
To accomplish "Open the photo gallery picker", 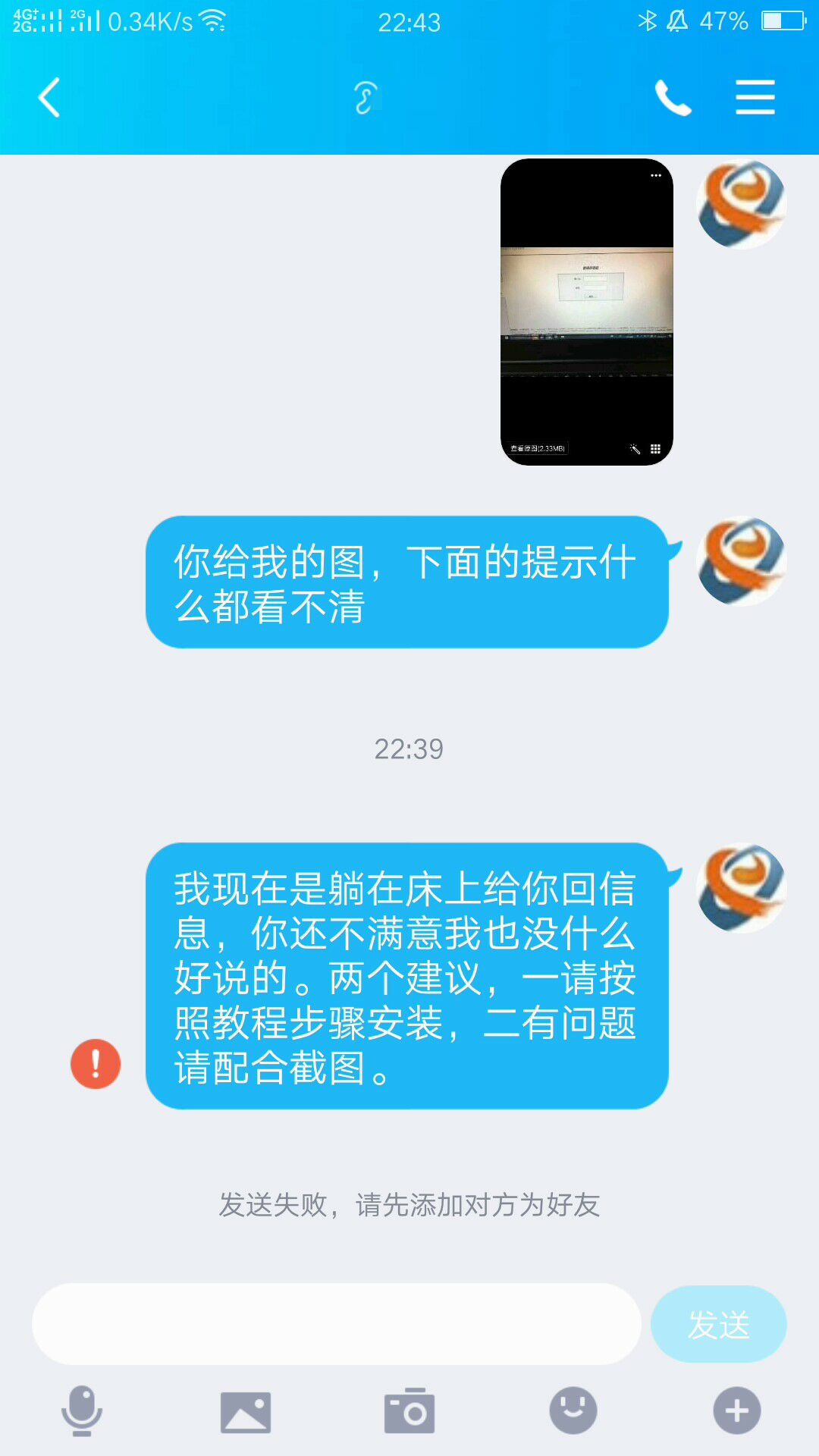I will [246, 1412].
